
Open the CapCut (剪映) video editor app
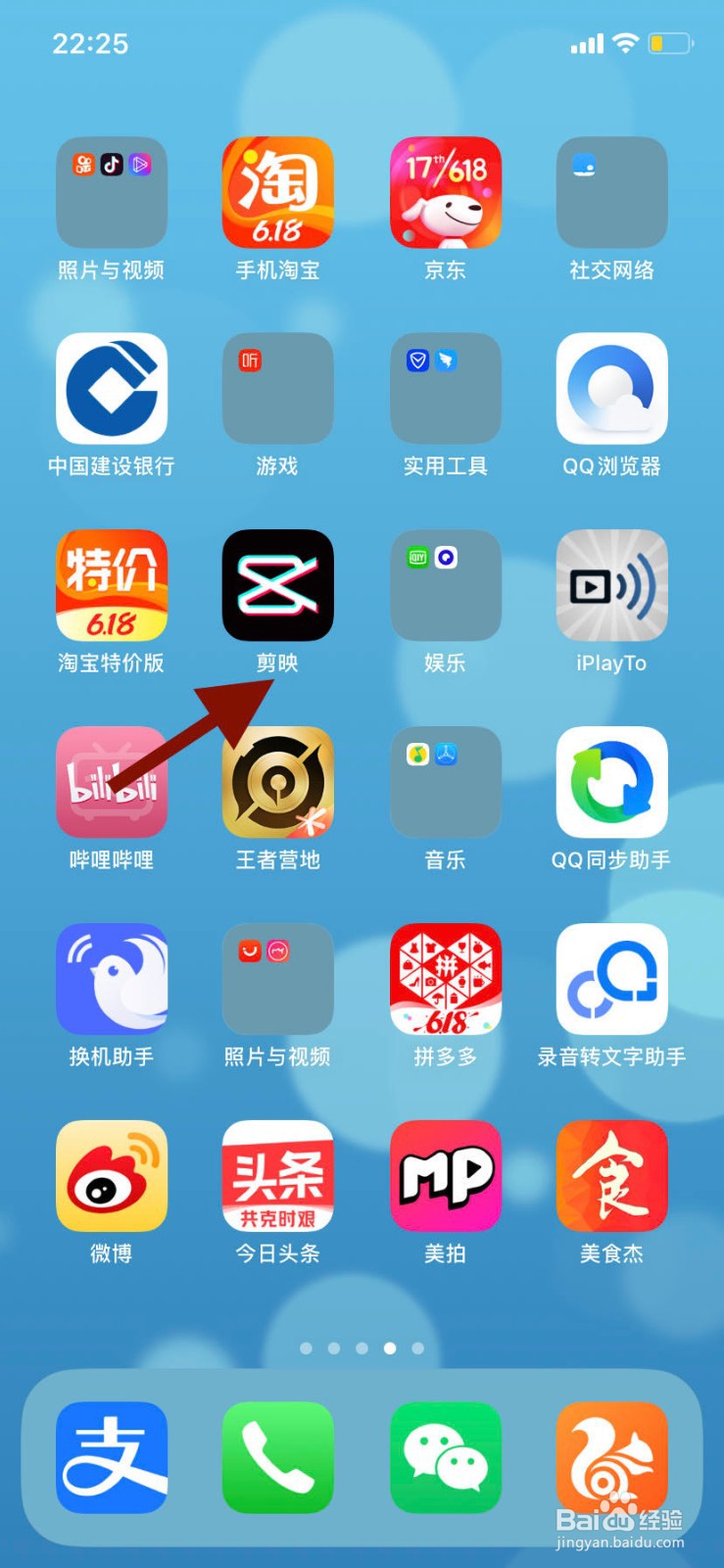pos(277,585)
